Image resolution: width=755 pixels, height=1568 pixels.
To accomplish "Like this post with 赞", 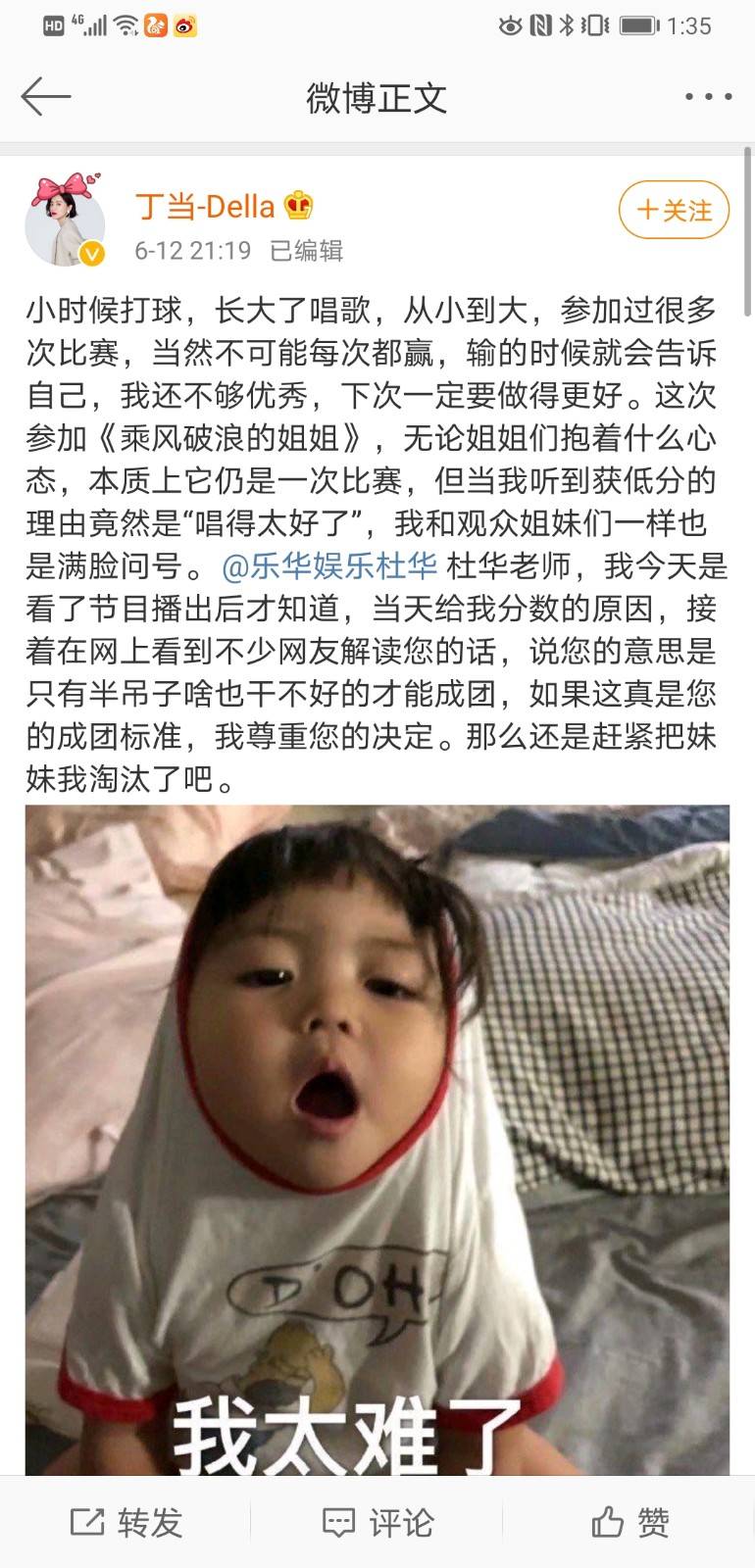I will click(x=629, y=1522).
